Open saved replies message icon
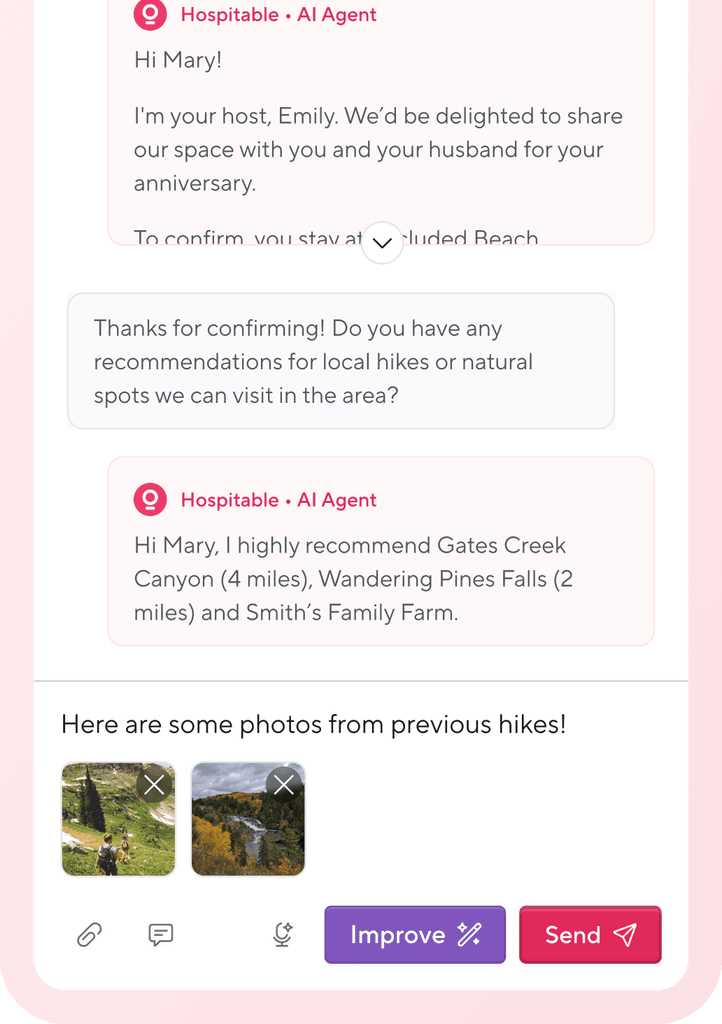This screenshot has height=1024, width=722. (x=161, y=935)
